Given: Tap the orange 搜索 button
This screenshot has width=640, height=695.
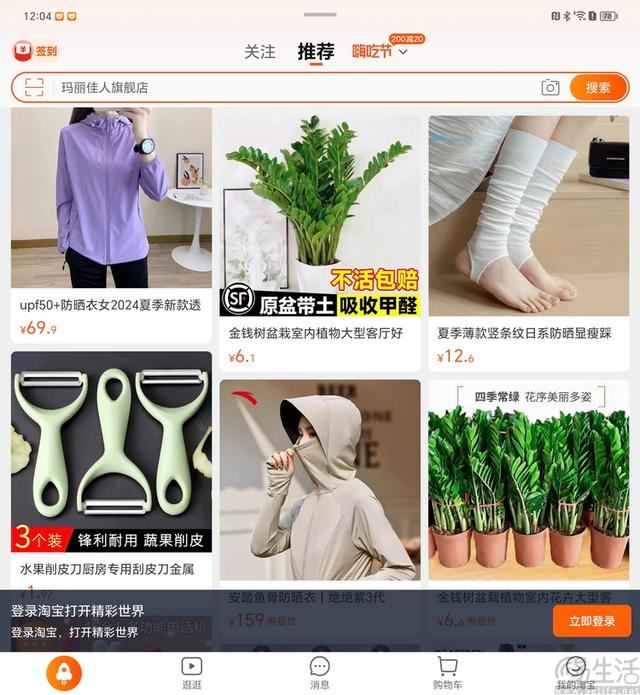Looking at the screenshot, I should click(x=598, y=88).
